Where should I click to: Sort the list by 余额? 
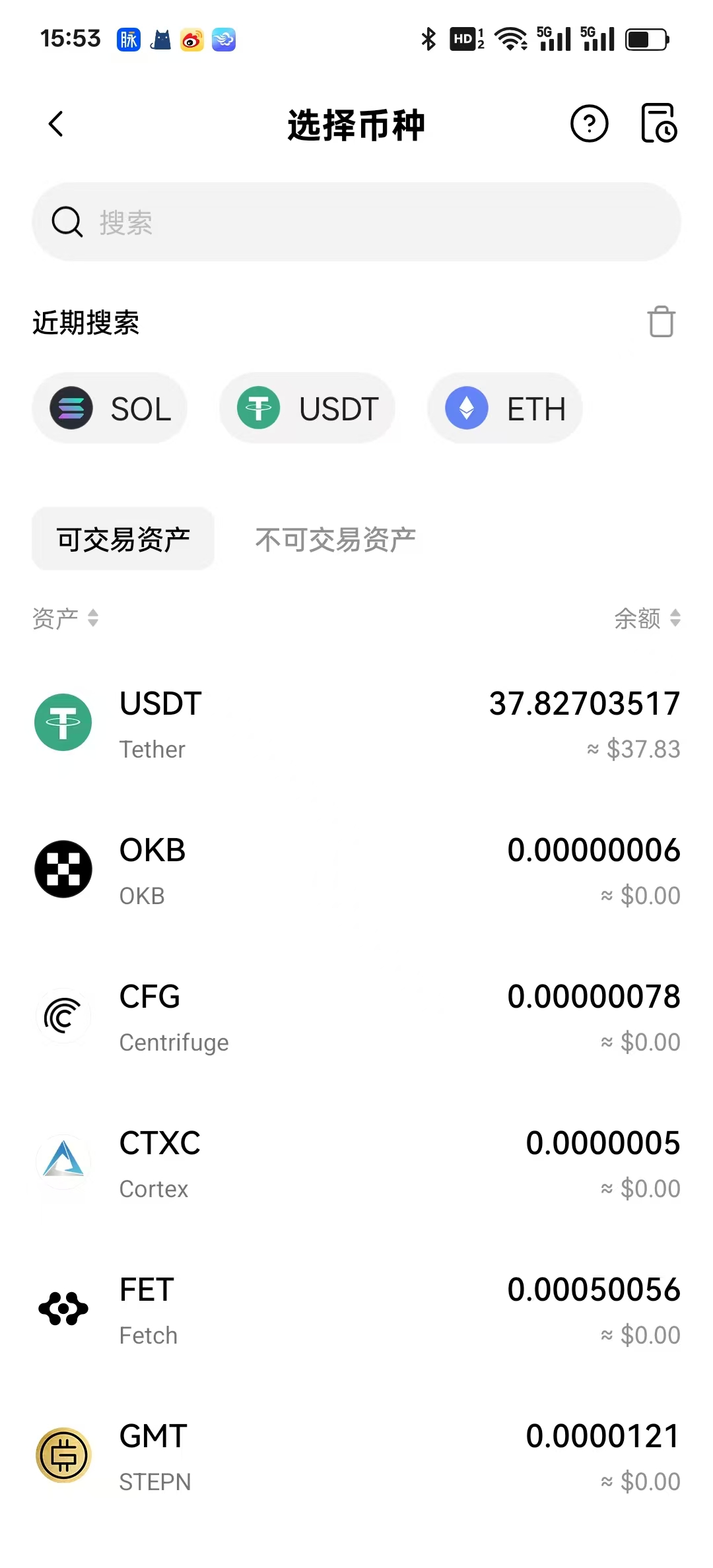click(647, 618)
